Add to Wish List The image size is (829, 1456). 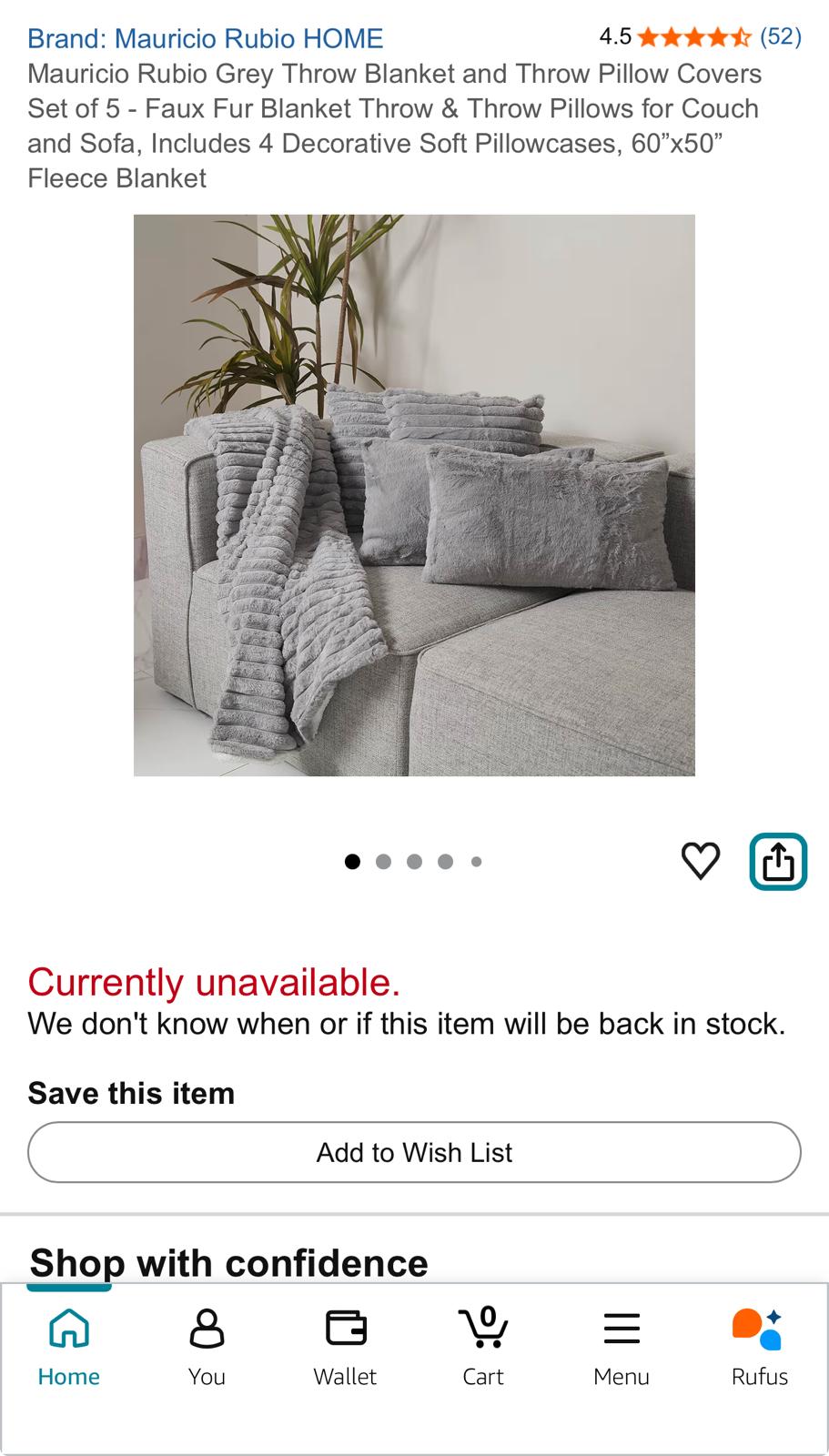click(x=414, y=1152)
